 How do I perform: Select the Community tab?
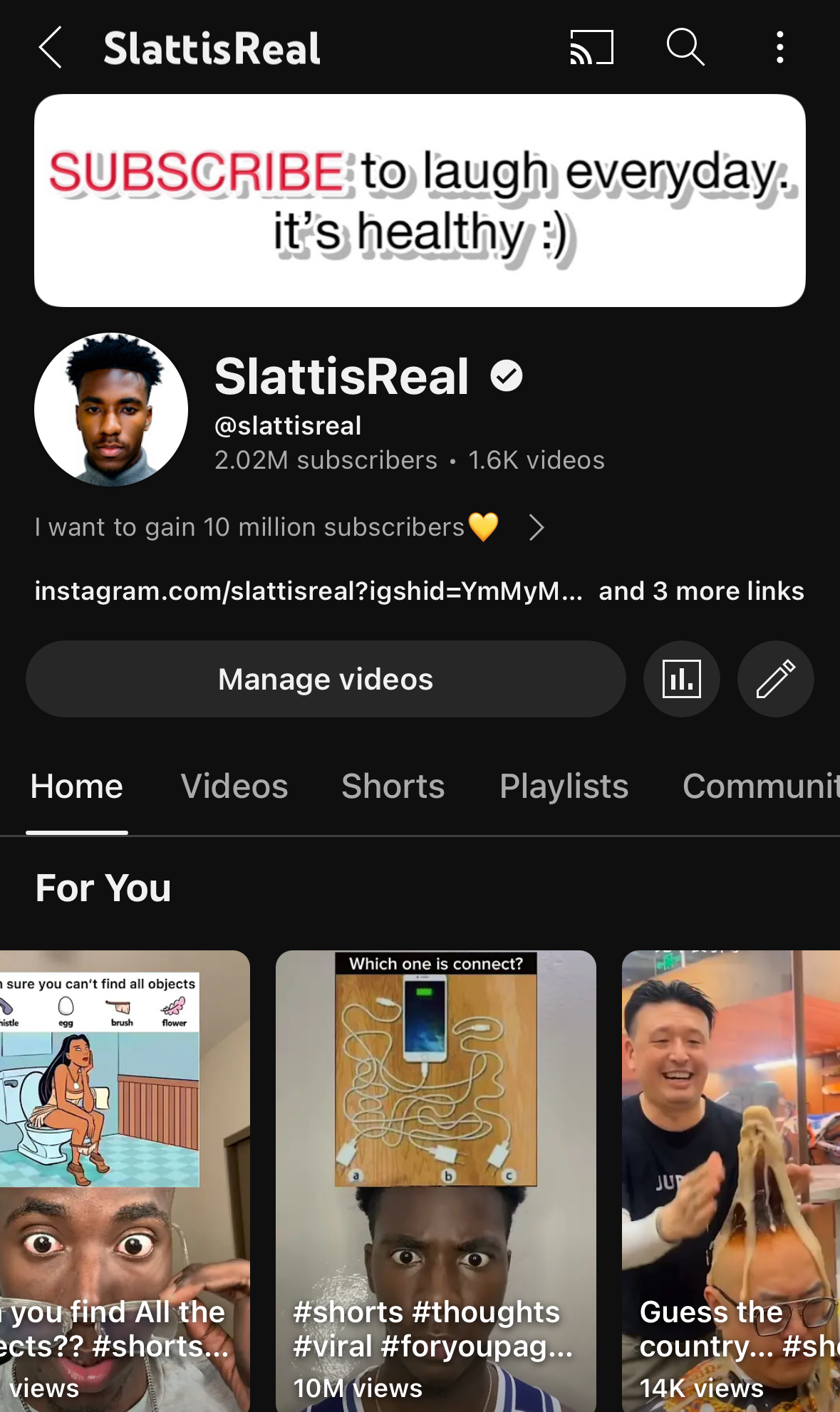(x=759, y=787)
